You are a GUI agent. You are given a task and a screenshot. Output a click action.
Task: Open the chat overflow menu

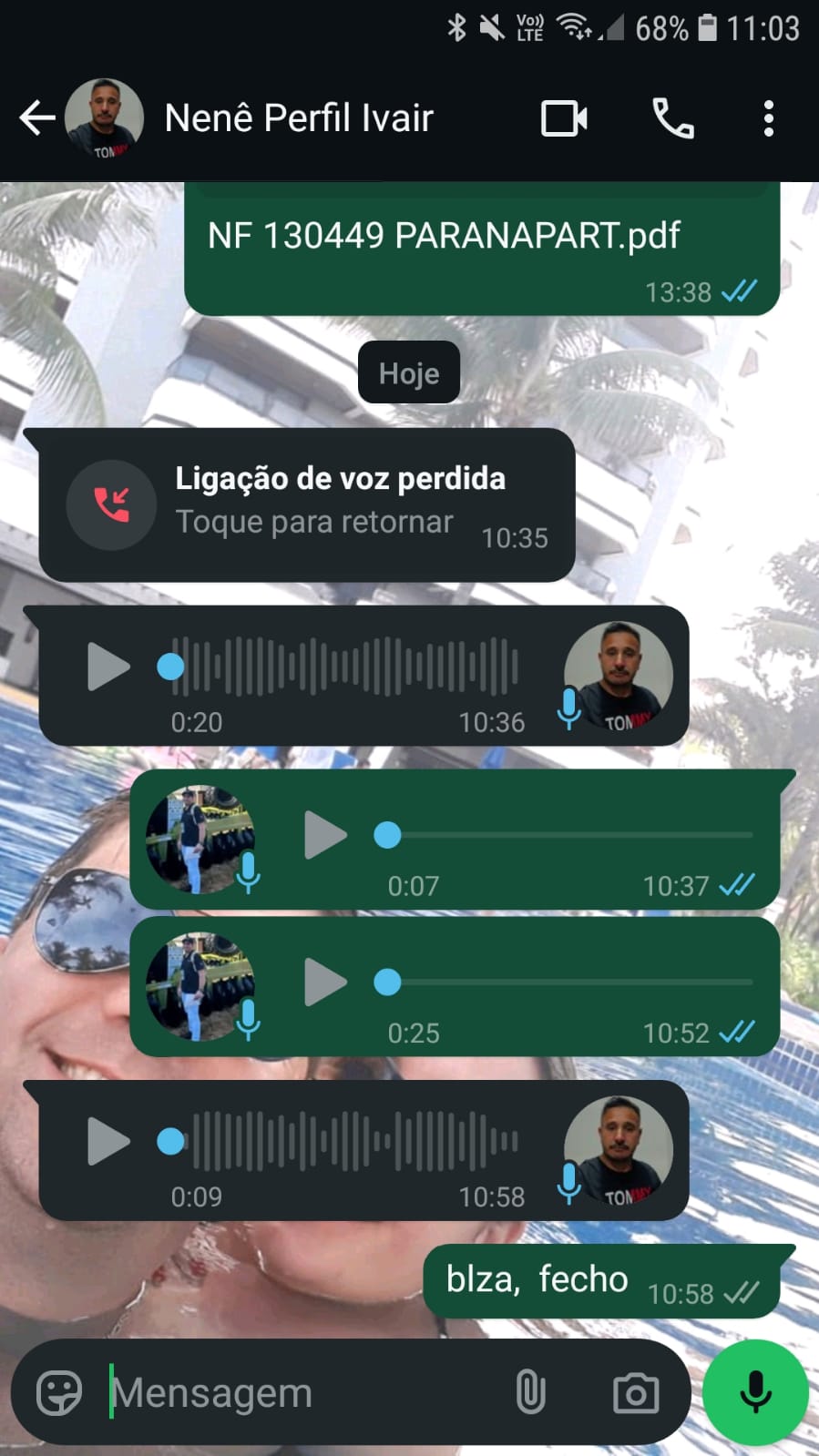point(768,118)
